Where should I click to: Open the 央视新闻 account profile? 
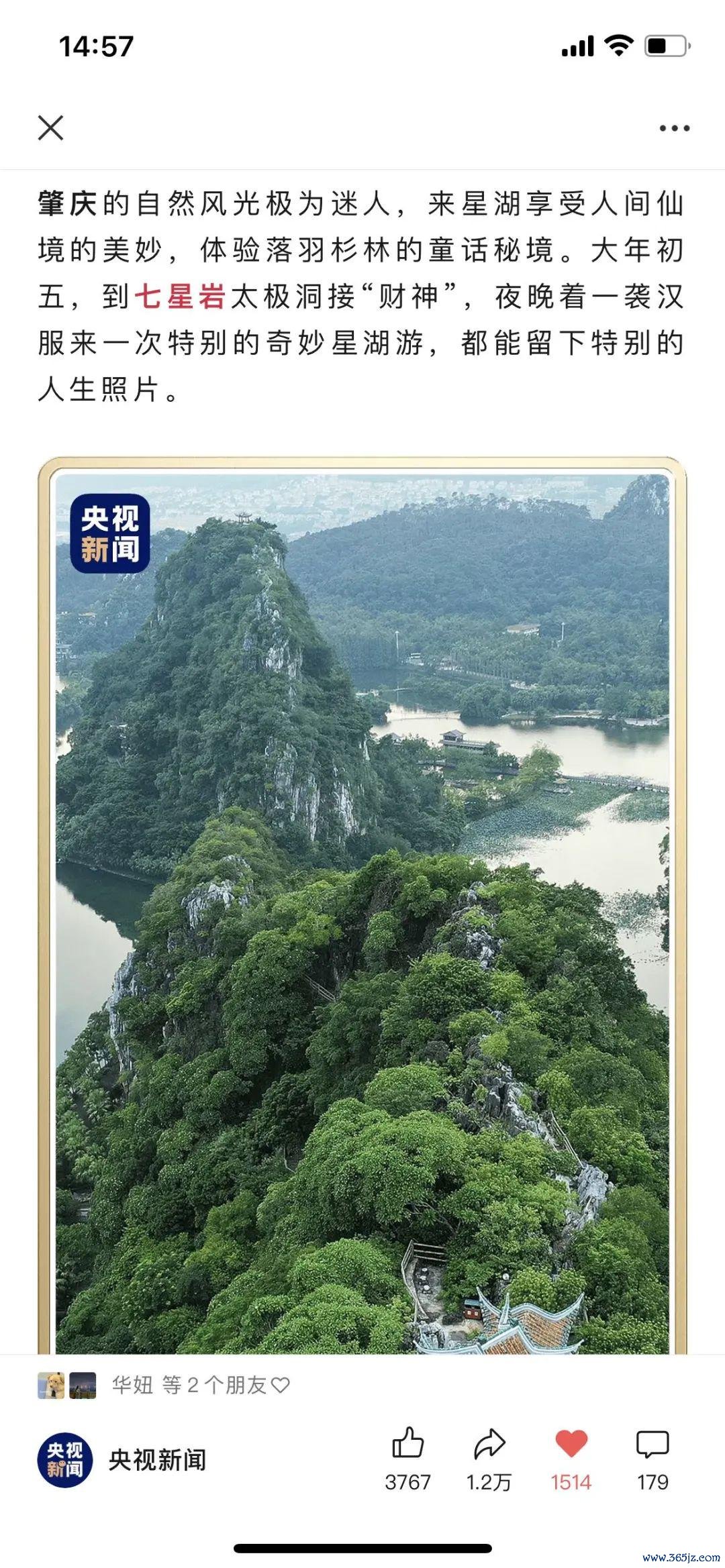(x=122, y=1459)
